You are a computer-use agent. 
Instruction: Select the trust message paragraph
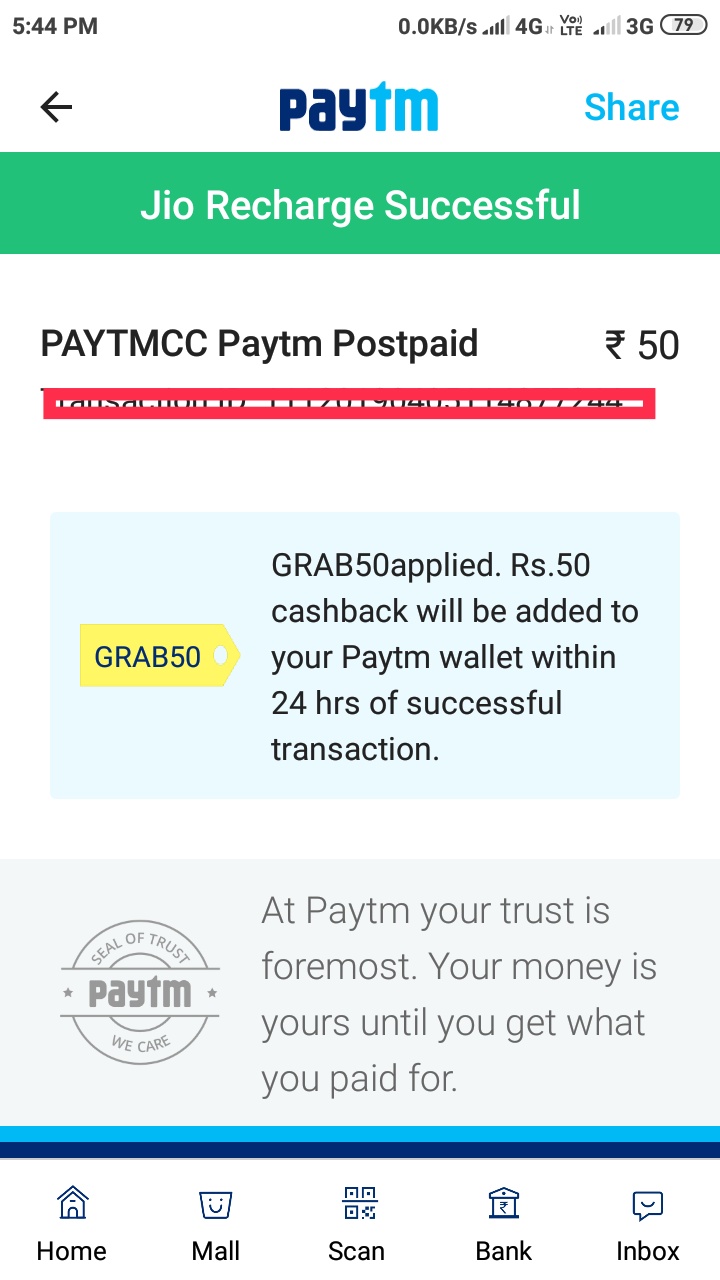(x=458, y=993)
